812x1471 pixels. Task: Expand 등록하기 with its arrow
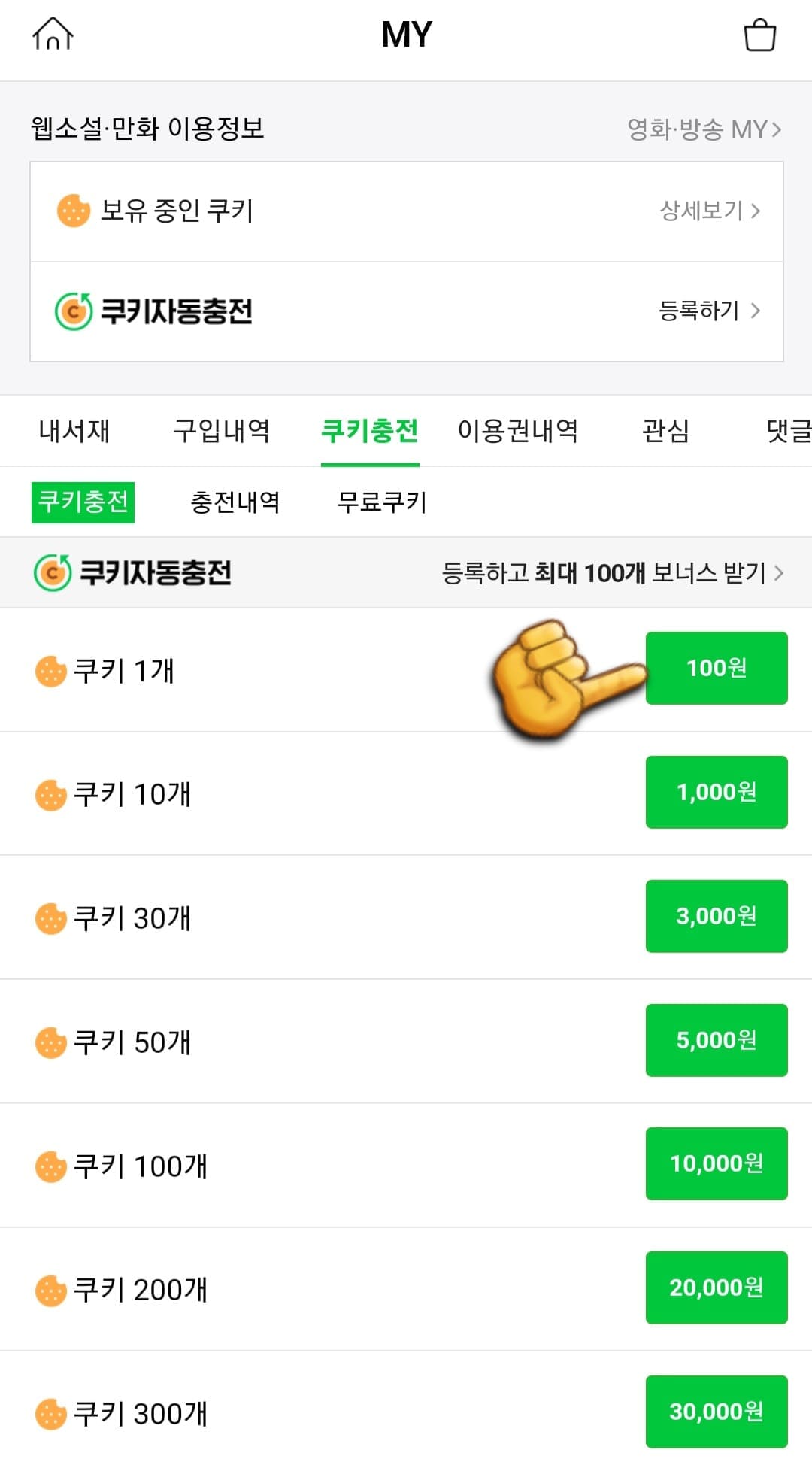(758, 308)
